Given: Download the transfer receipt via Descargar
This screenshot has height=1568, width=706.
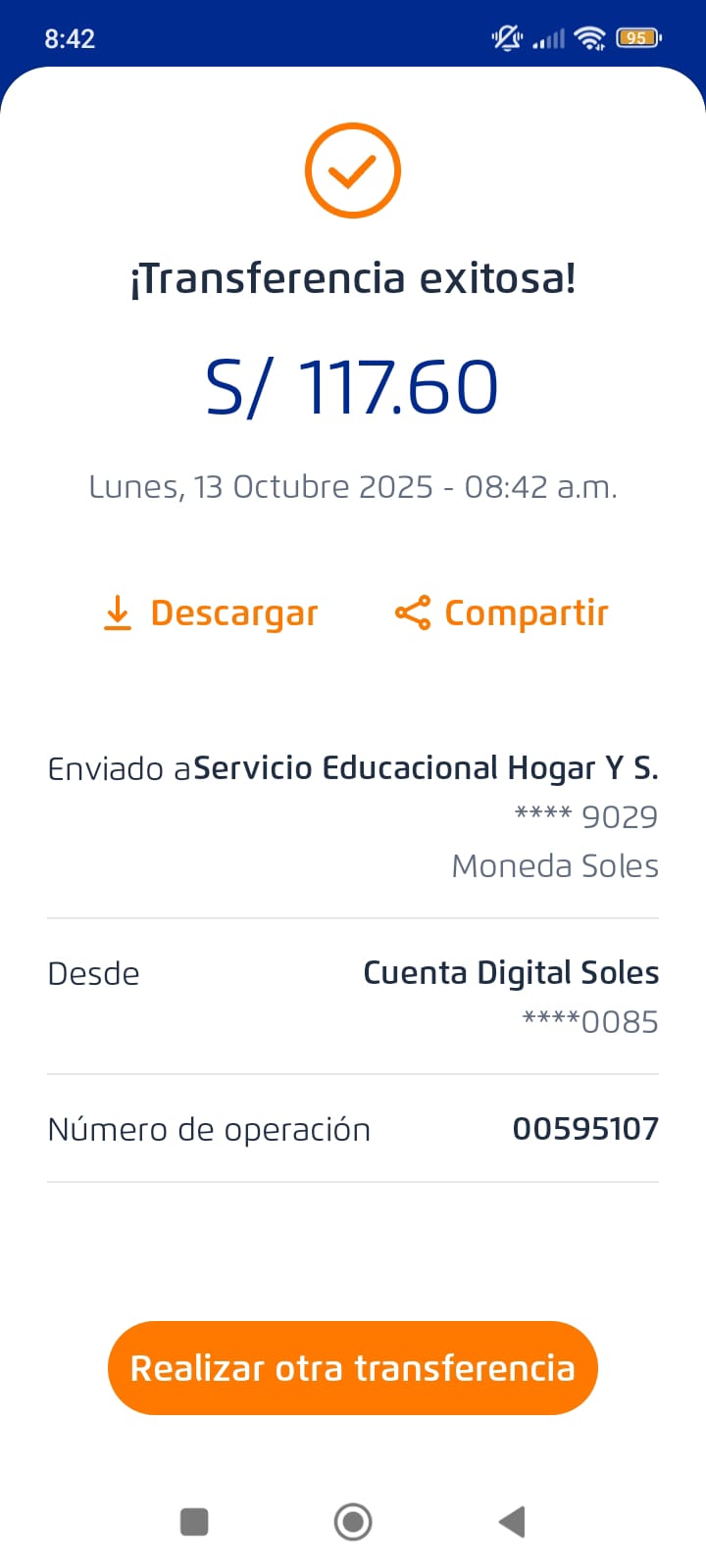Looking at the screenshot, I should click(211, 613).
